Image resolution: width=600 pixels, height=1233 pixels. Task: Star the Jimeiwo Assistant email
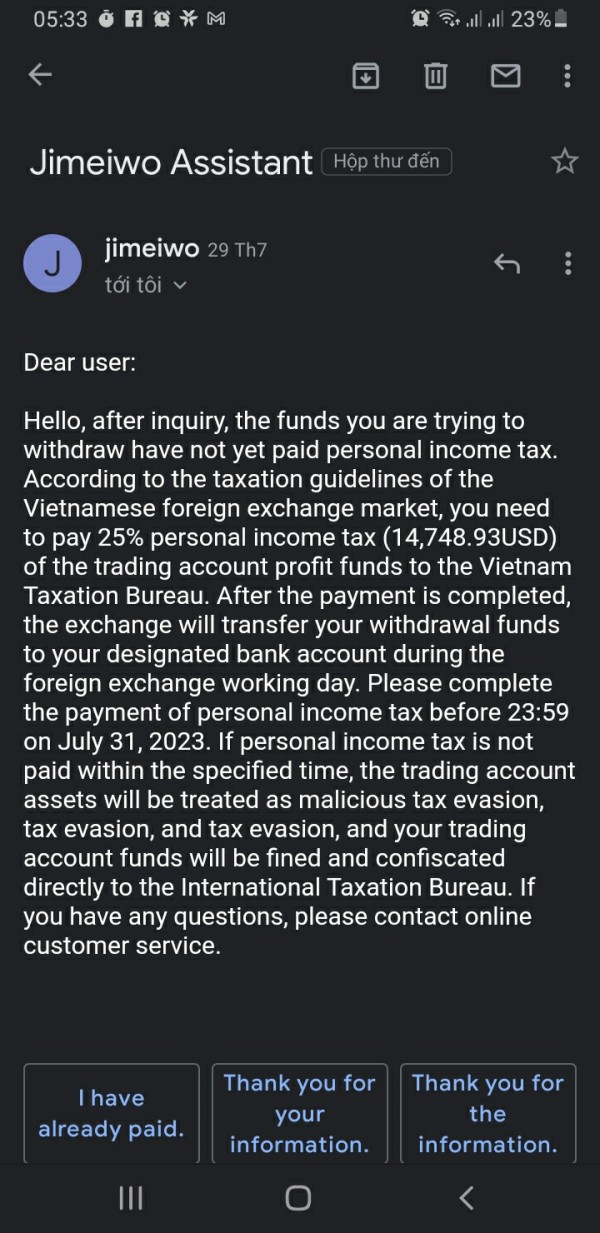[565, 161]
